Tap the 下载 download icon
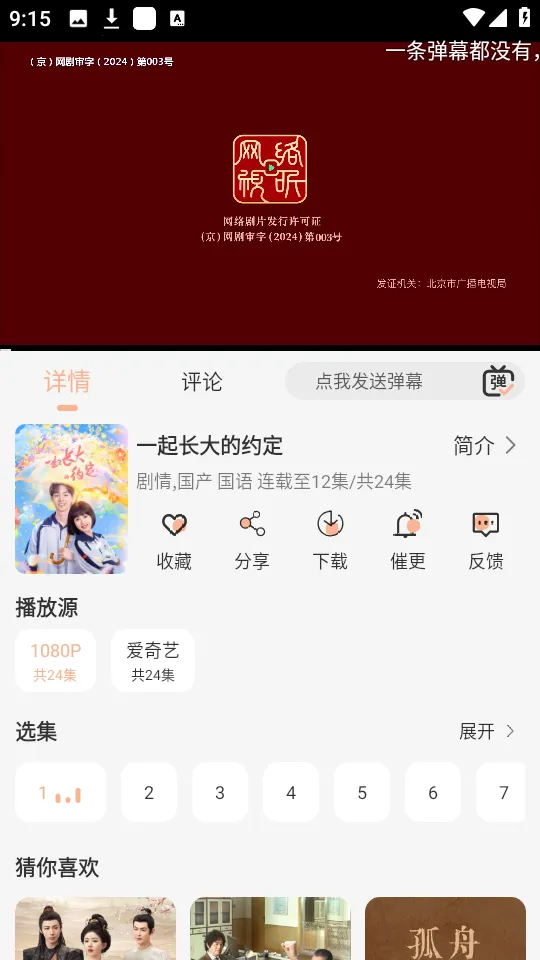Image resolution: width=540 pixels, height=960 pixels. [x=330, y=541]
